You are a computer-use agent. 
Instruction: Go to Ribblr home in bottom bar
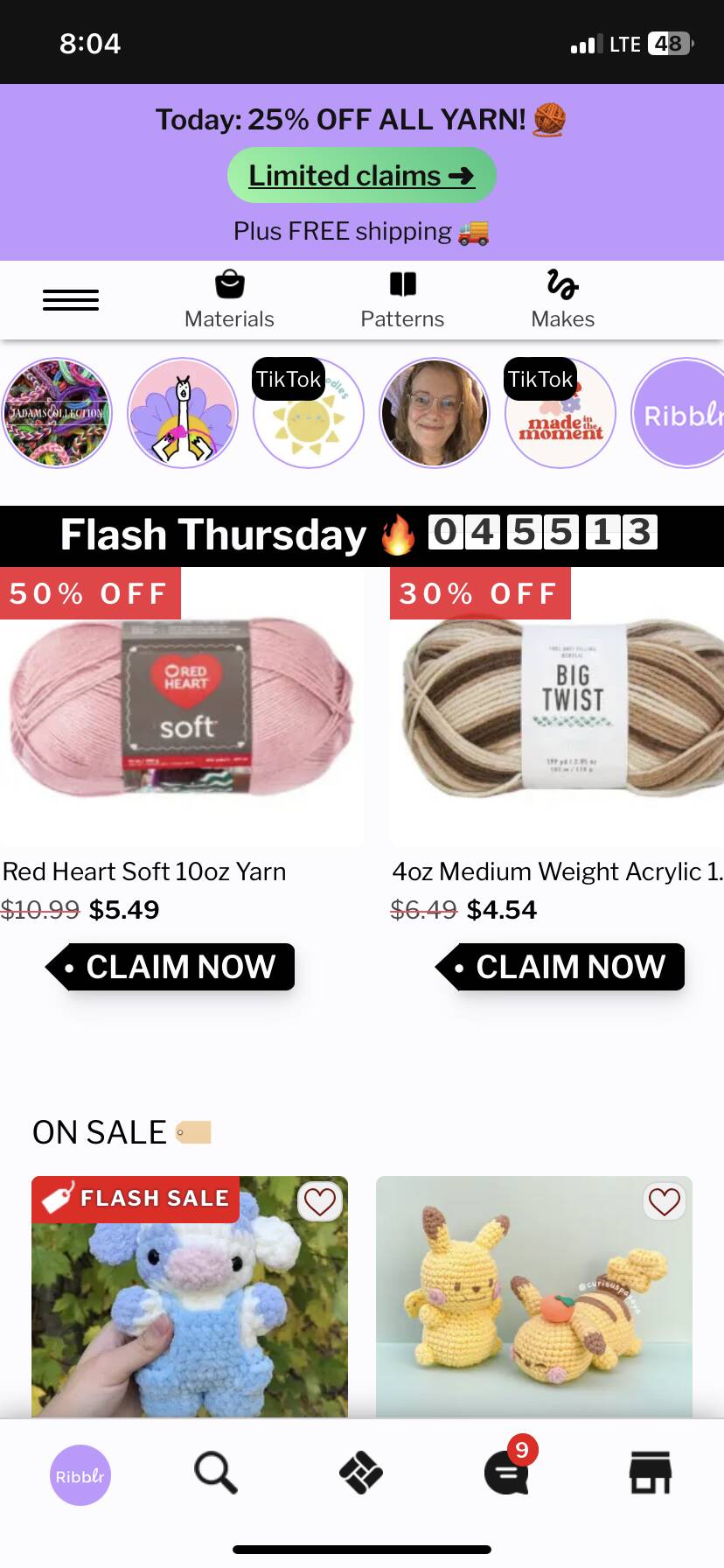(x=80, y=1475)
